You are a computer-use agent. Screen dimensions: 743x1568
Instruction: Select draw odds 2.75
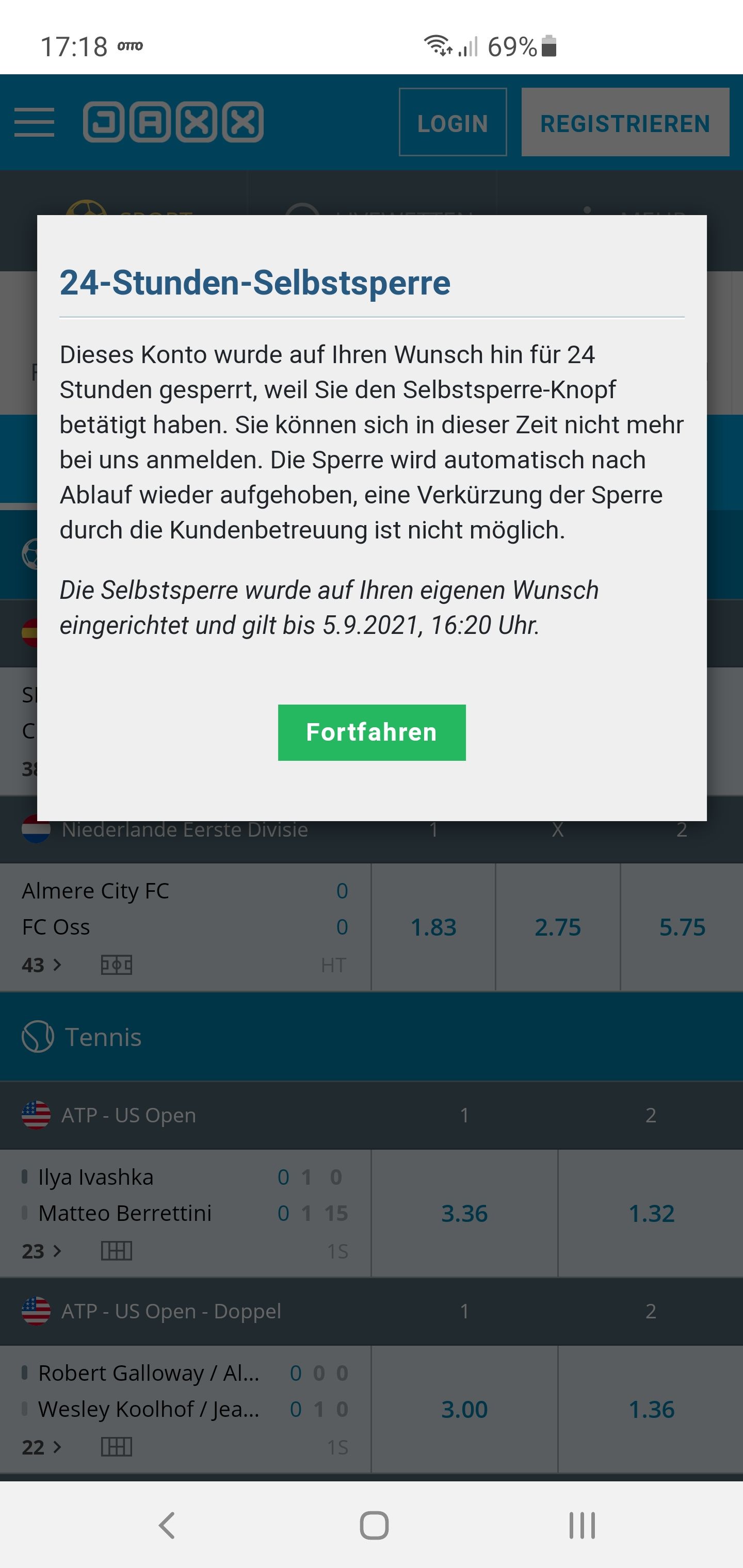pyautogui.click(x=557, y=927)
